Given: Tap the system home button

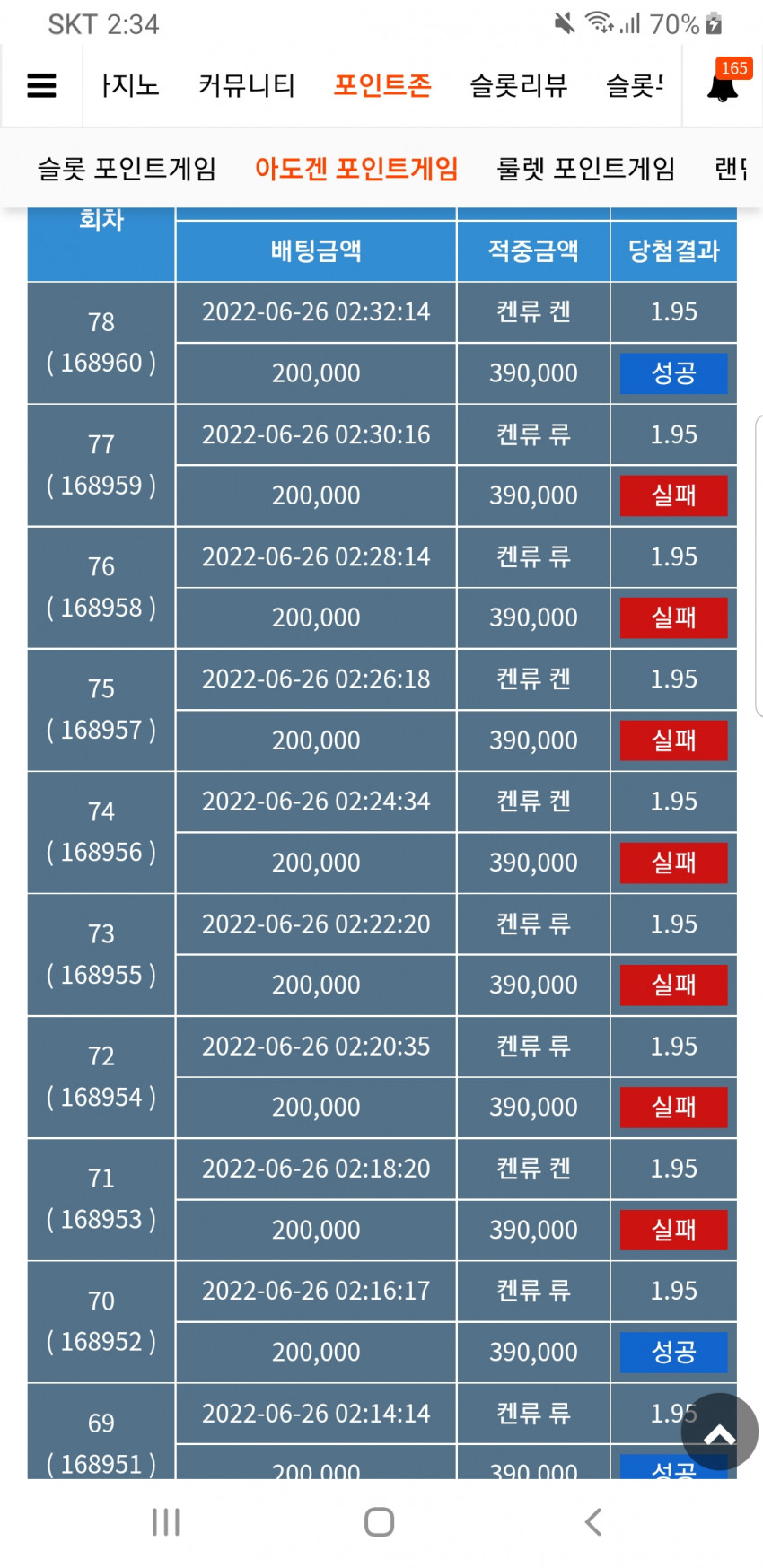Looking at the screenshot, I should point(380,1521).
